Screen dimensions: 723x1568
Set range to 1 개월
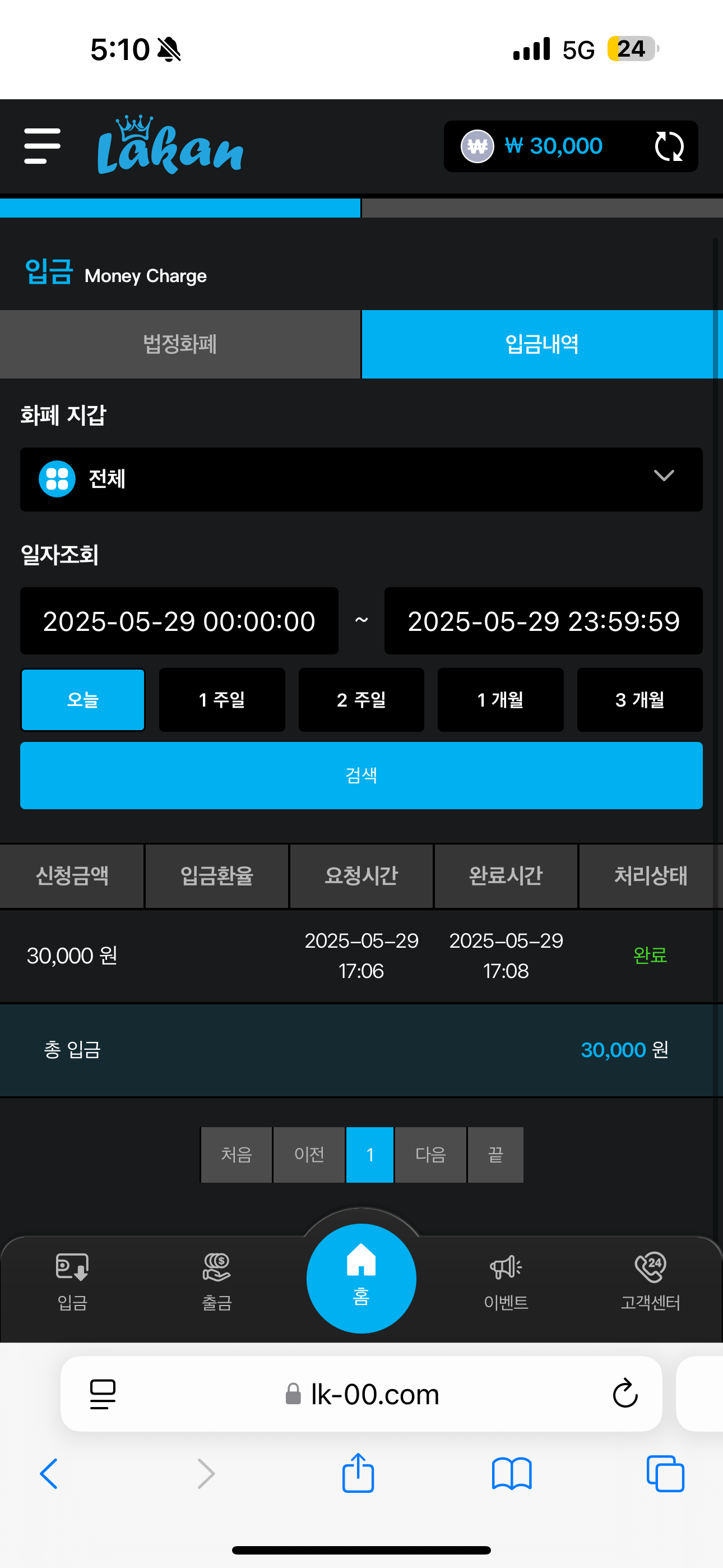pyautogui.click(x=500, y=700)
